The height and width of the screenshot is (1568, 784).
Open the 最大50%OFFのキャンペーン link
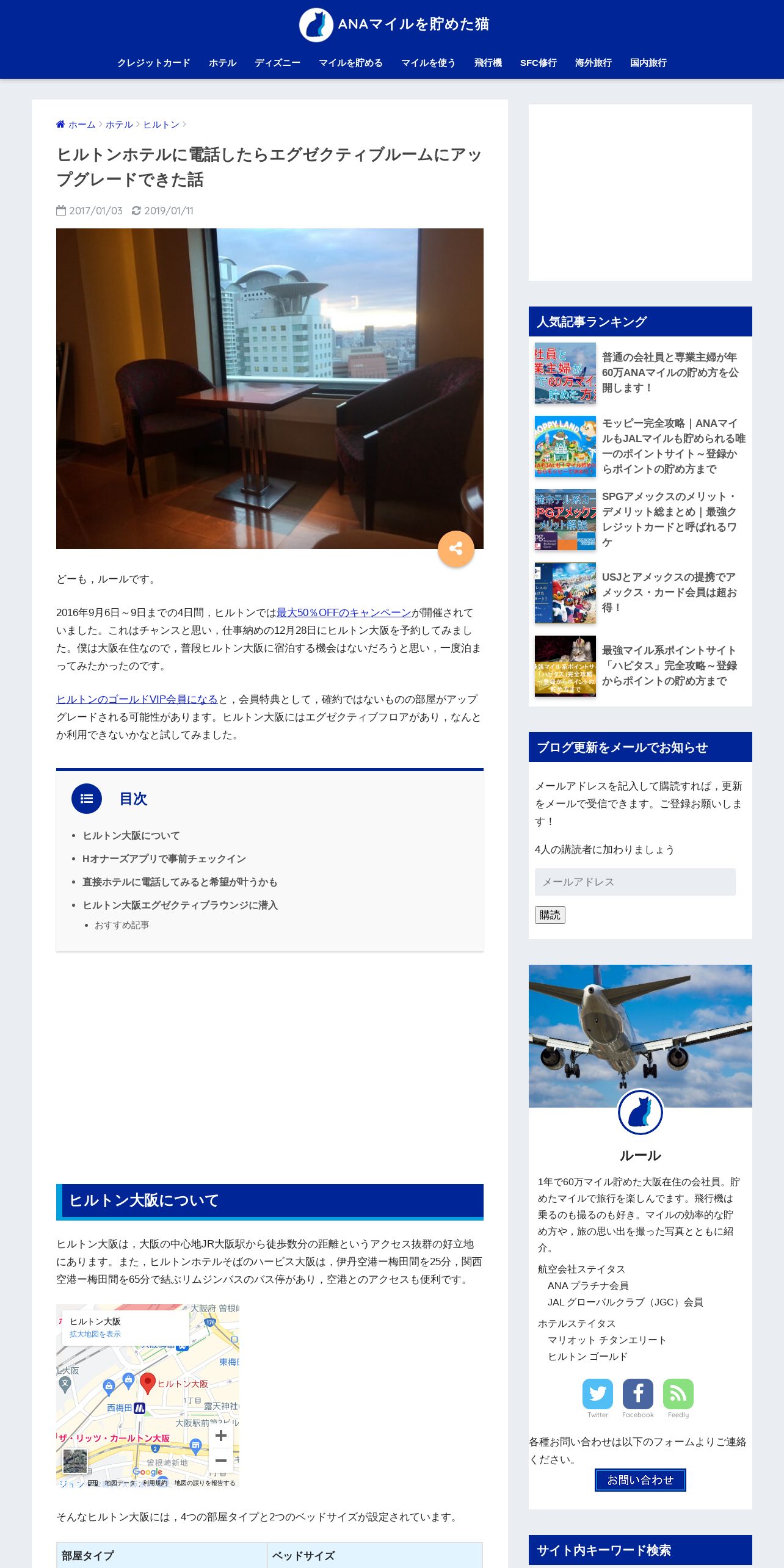point(344,612)
